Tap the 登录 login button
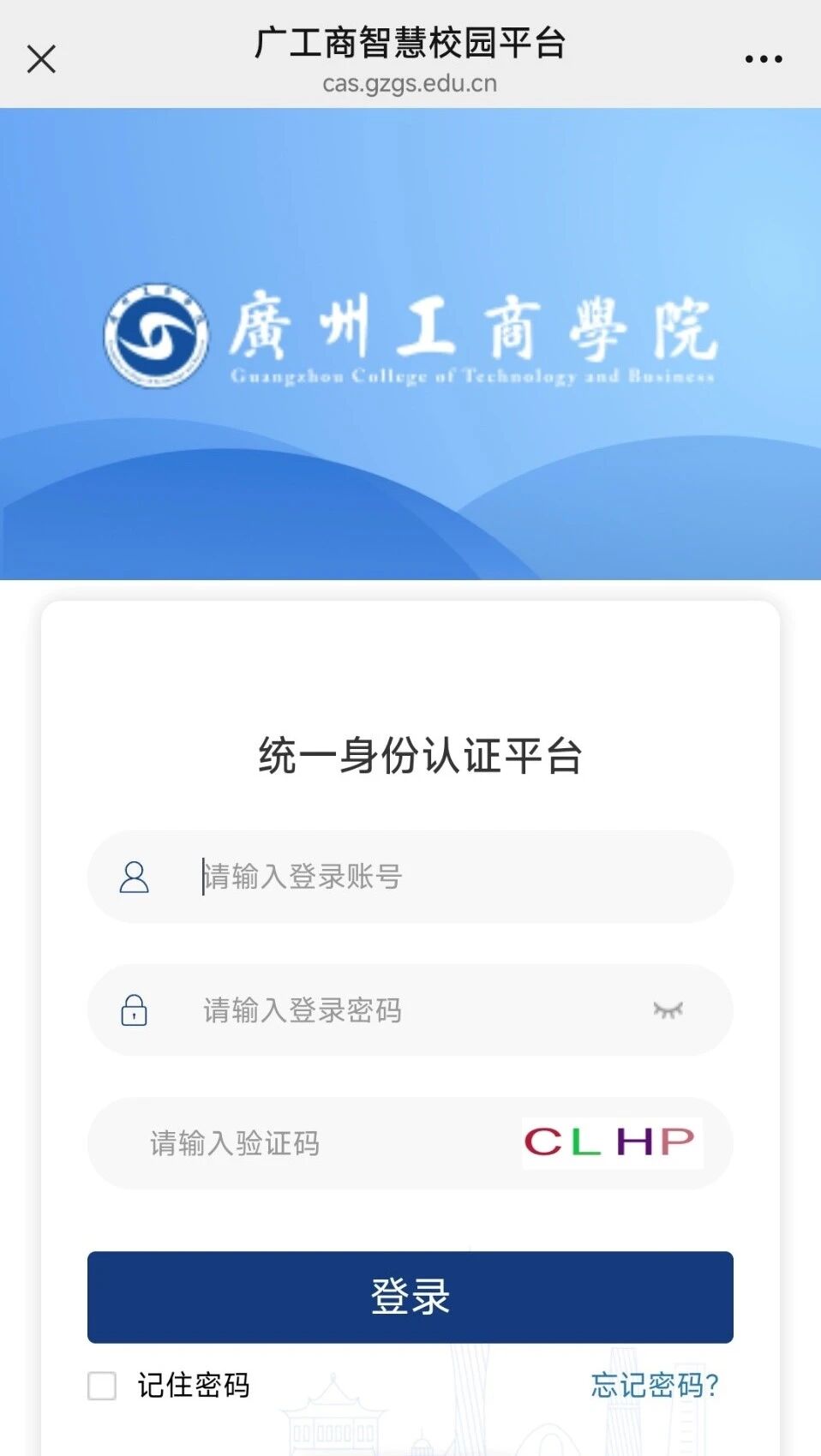 pos(410,1297)
